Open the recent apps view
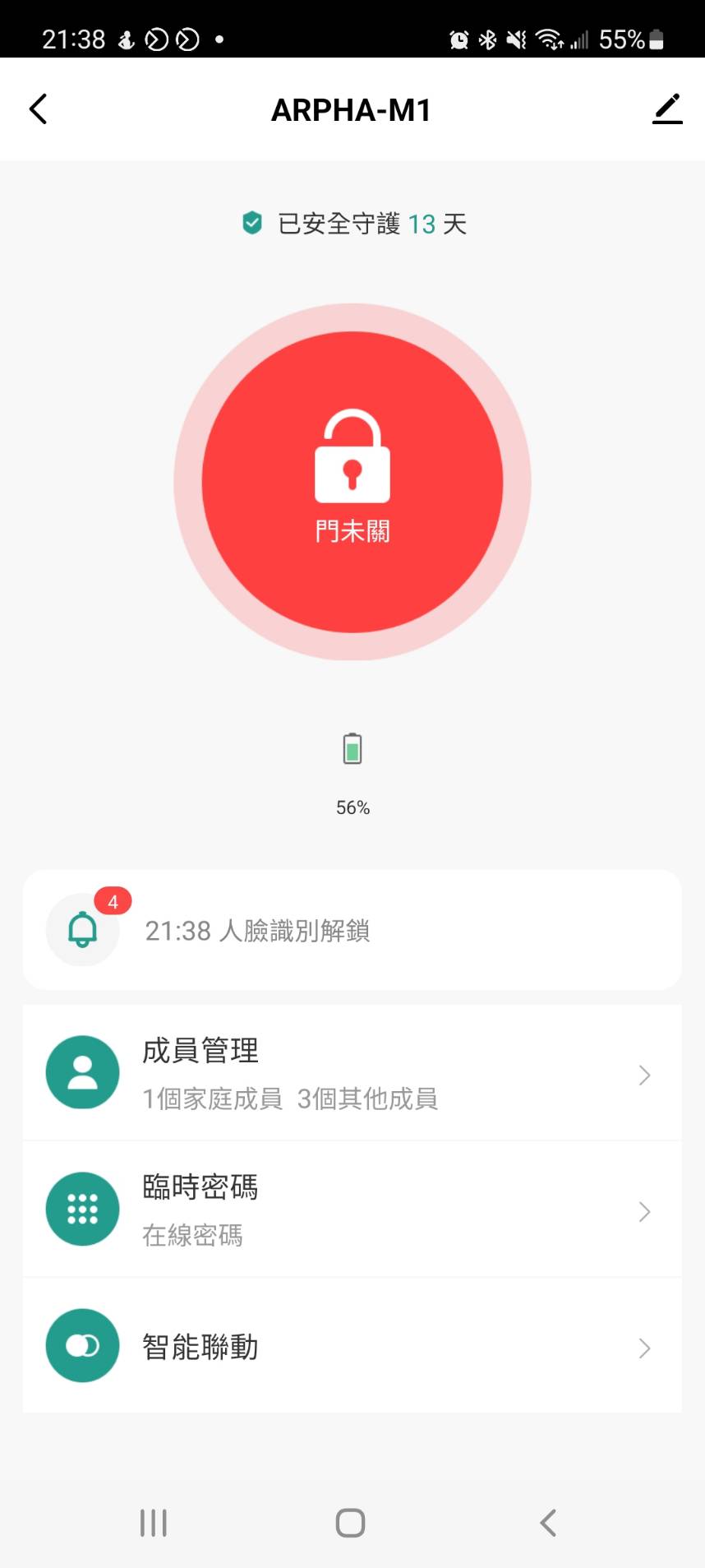 point(154,1523)
